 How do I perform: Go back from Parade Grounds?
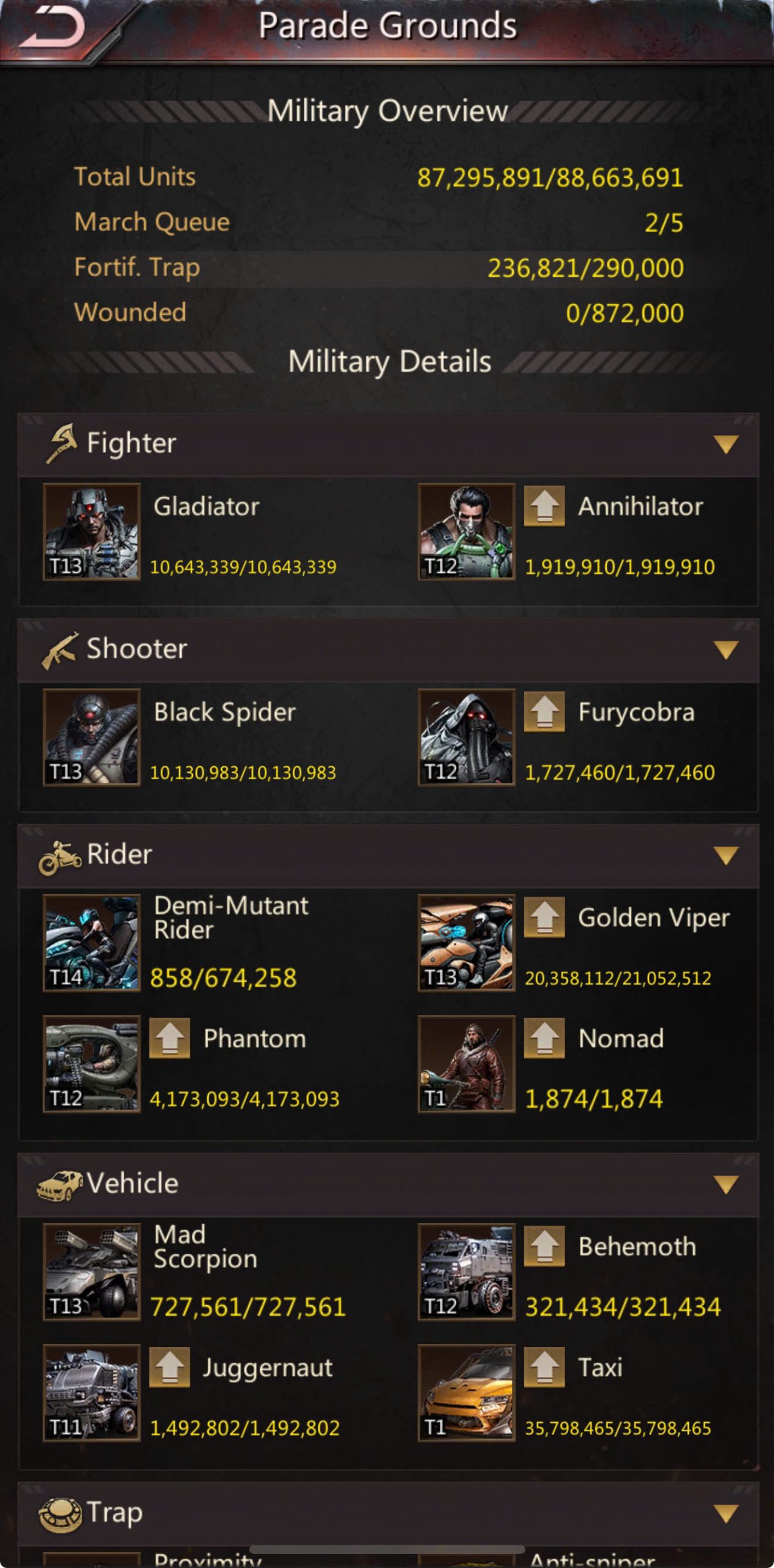pyautogui.click(x=52, y=28)
